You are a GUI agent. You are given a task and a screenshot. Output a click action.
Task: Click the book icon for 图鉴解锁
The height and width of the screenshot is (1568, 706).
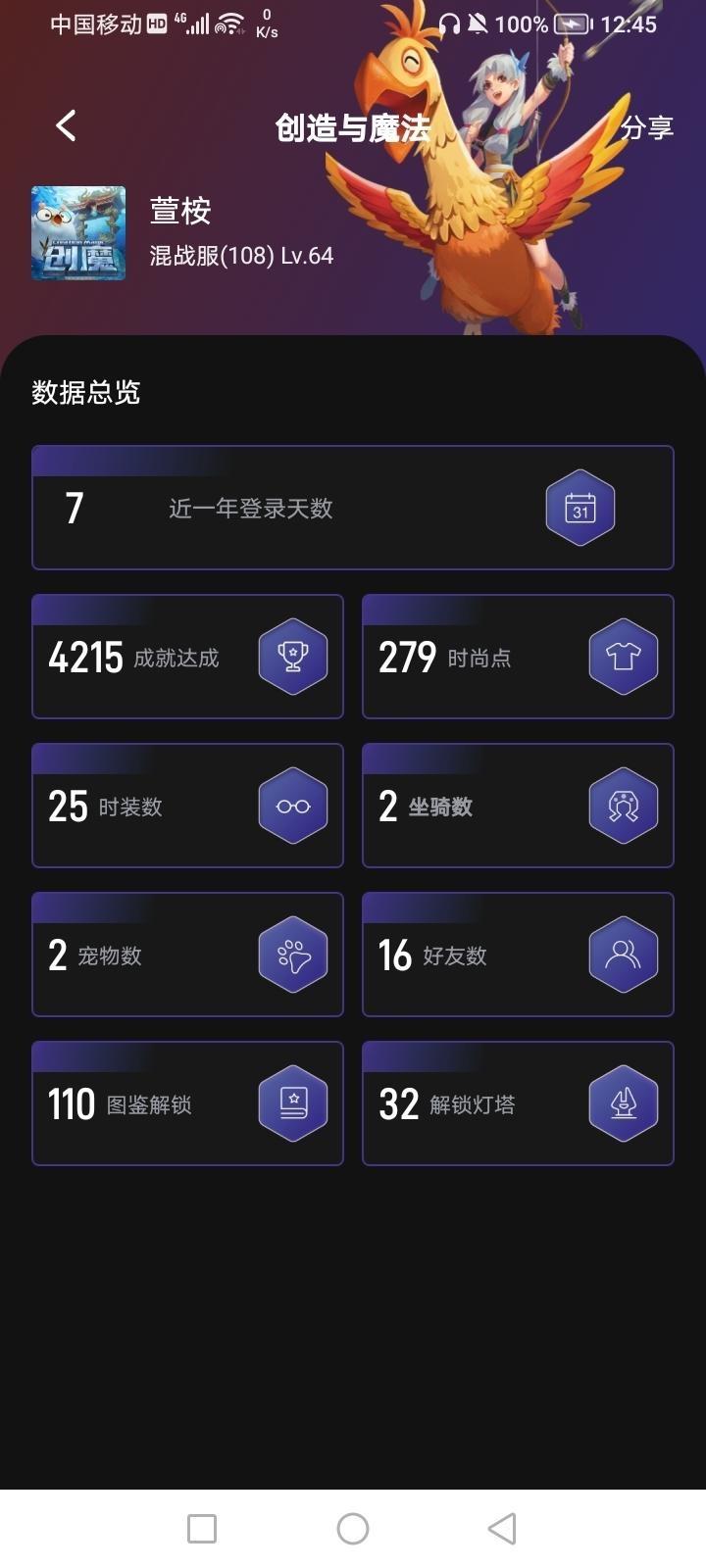[292, 1103]
